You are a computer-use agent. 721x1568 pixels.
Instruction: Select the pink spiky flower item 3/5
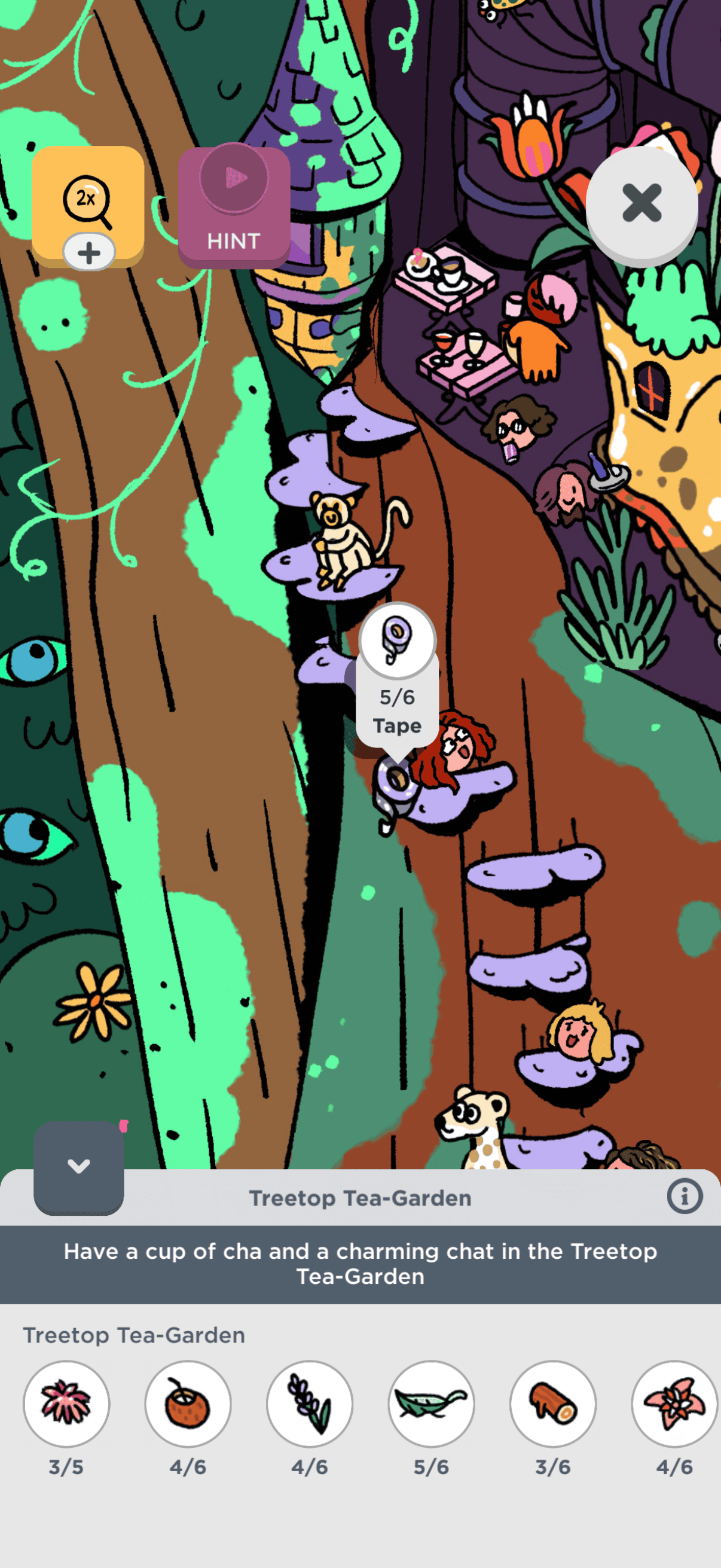point(66,1404)
